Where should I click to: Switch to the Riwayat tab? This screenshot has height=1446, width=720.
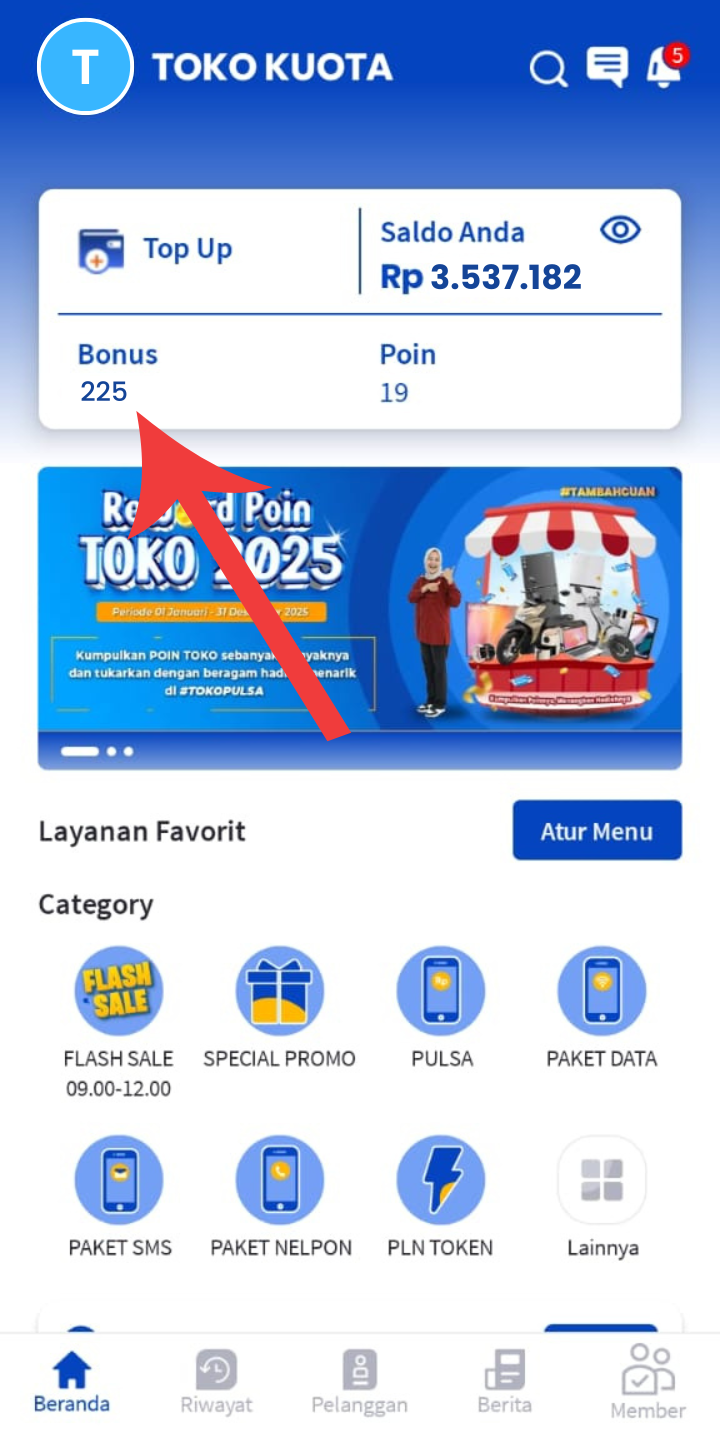click(x=216, y=1383)
